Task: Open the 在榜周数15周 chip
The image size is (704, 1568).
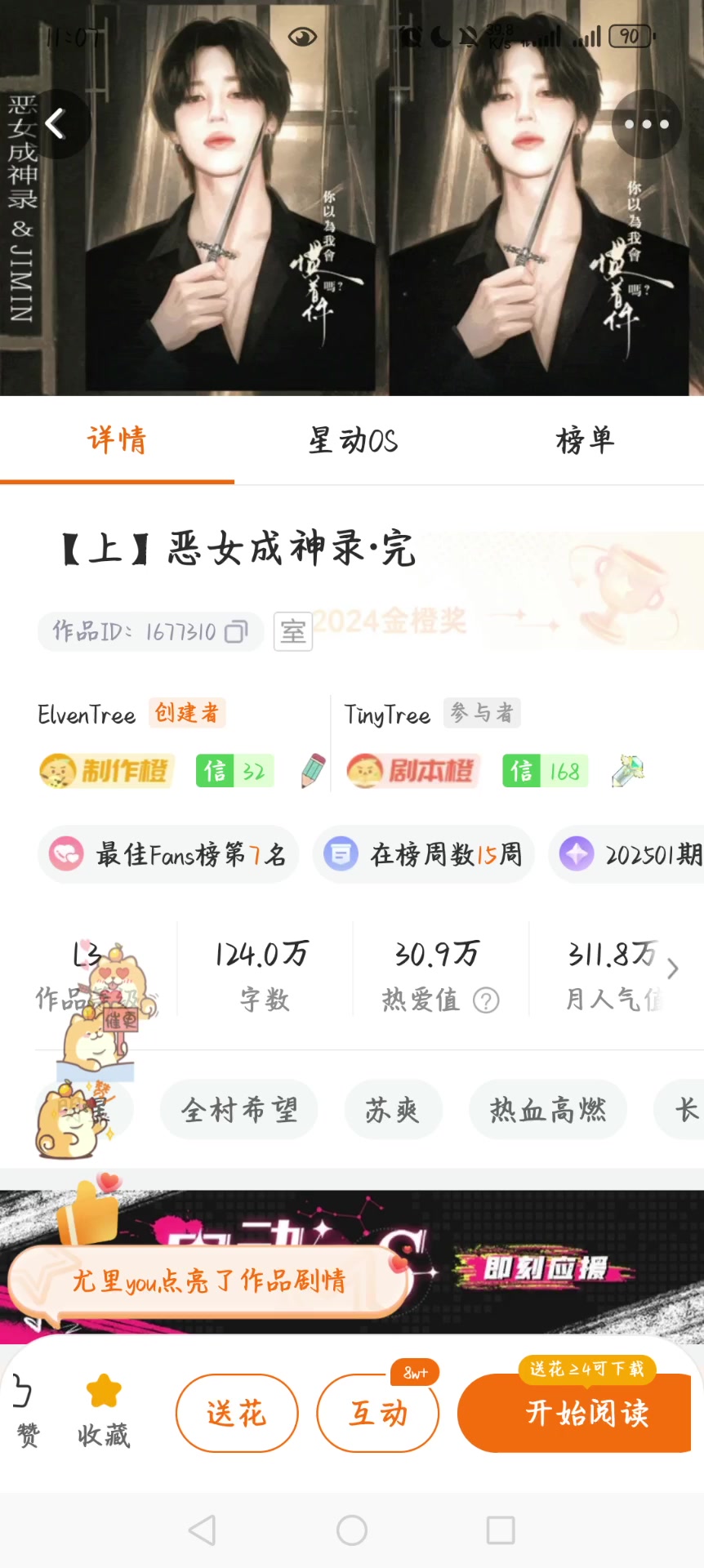Action: click(423, 854)
